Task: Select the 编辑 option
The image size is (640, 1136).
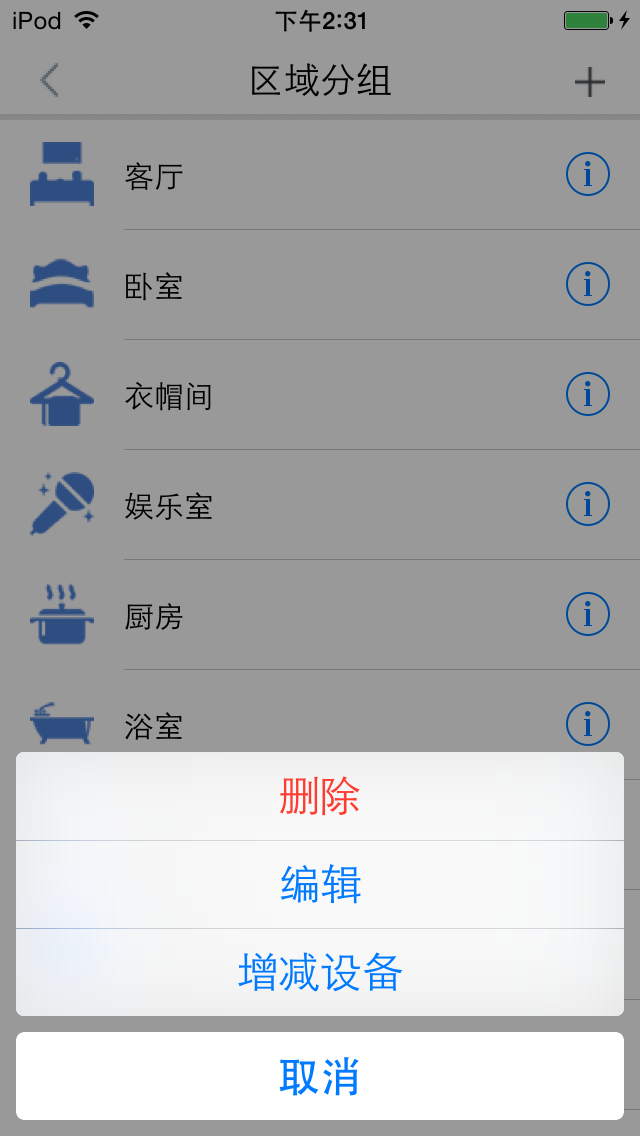Action: (320, 885)
